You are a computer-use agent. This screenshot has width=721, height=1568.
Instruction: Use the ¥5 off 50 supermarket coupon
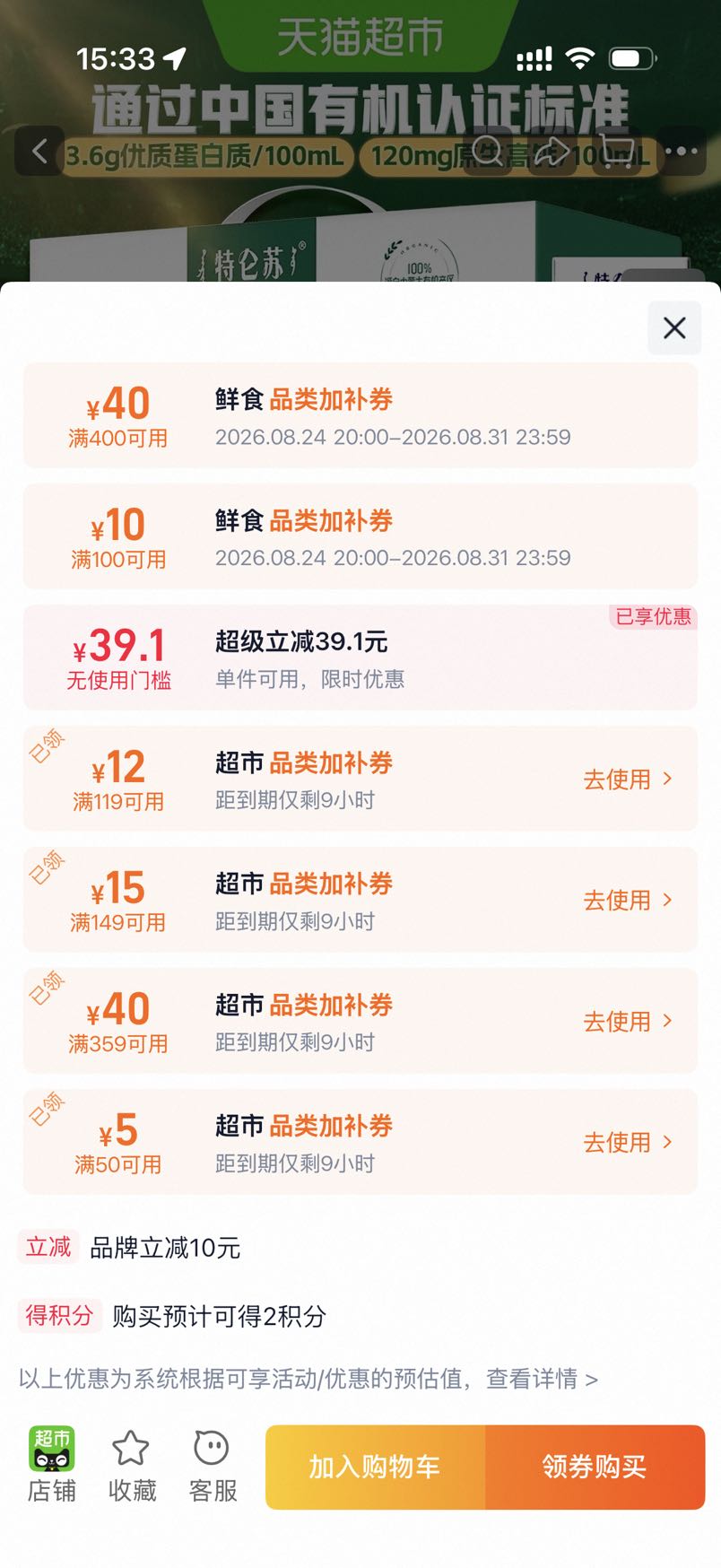point(628,1142)
